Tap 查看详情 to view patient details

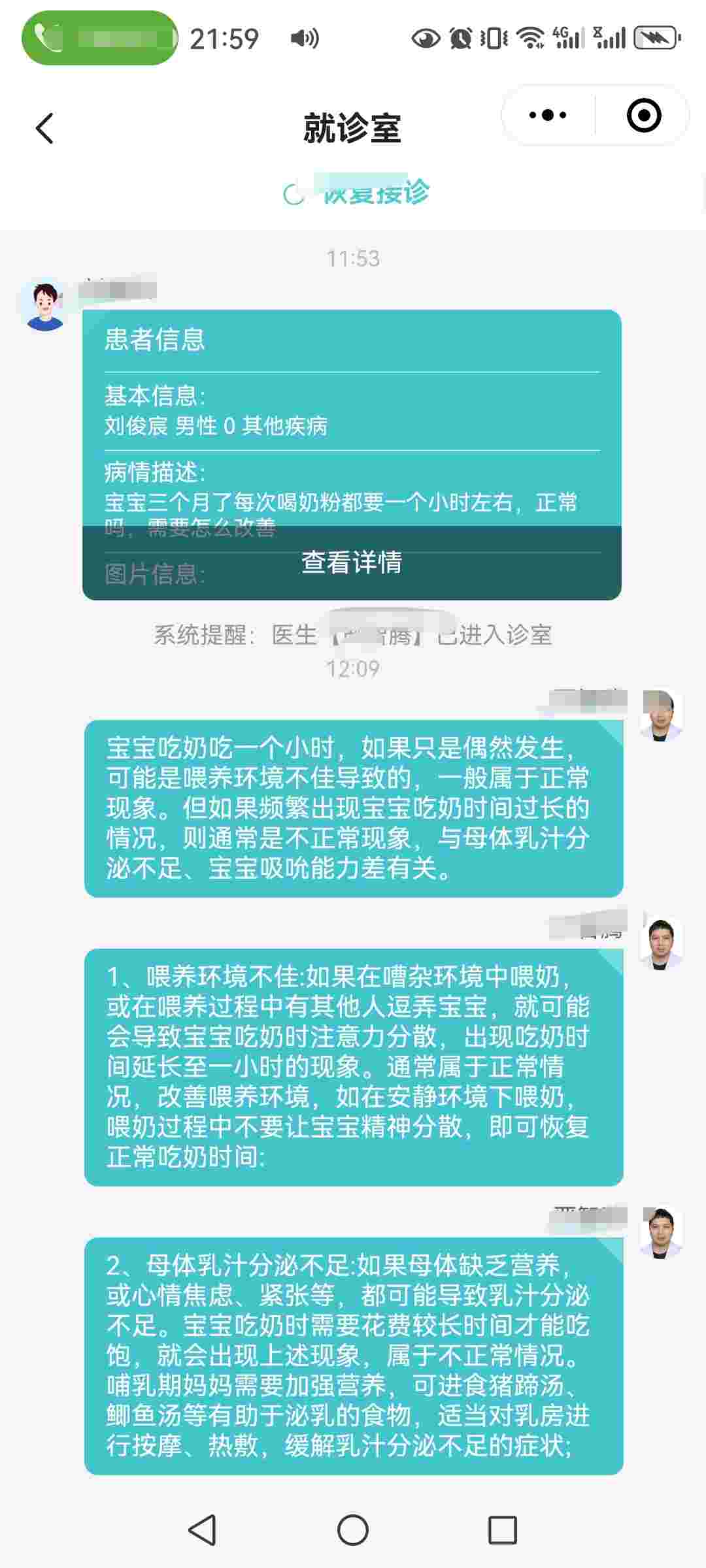(x=352, y=563)
